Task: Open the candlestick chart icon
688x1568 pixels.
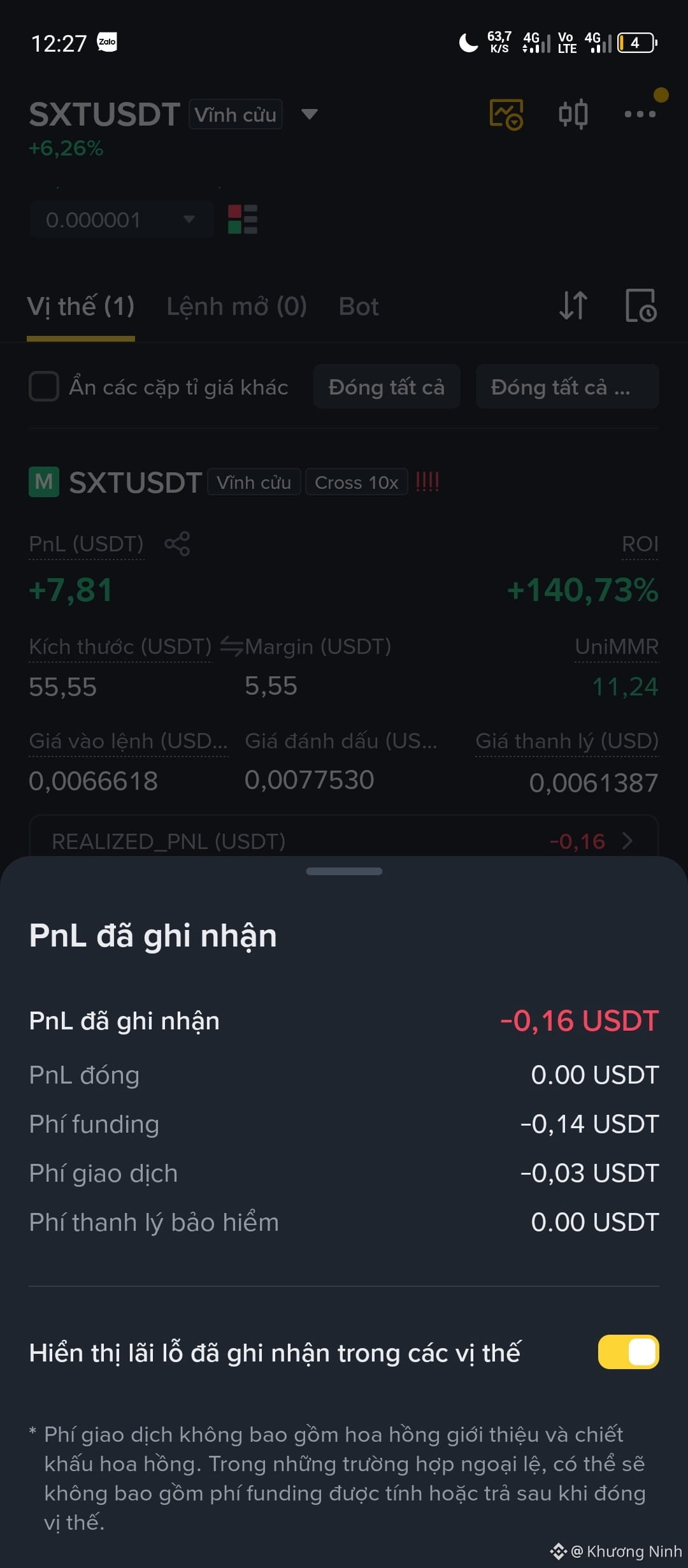Action: click(573, 115)
